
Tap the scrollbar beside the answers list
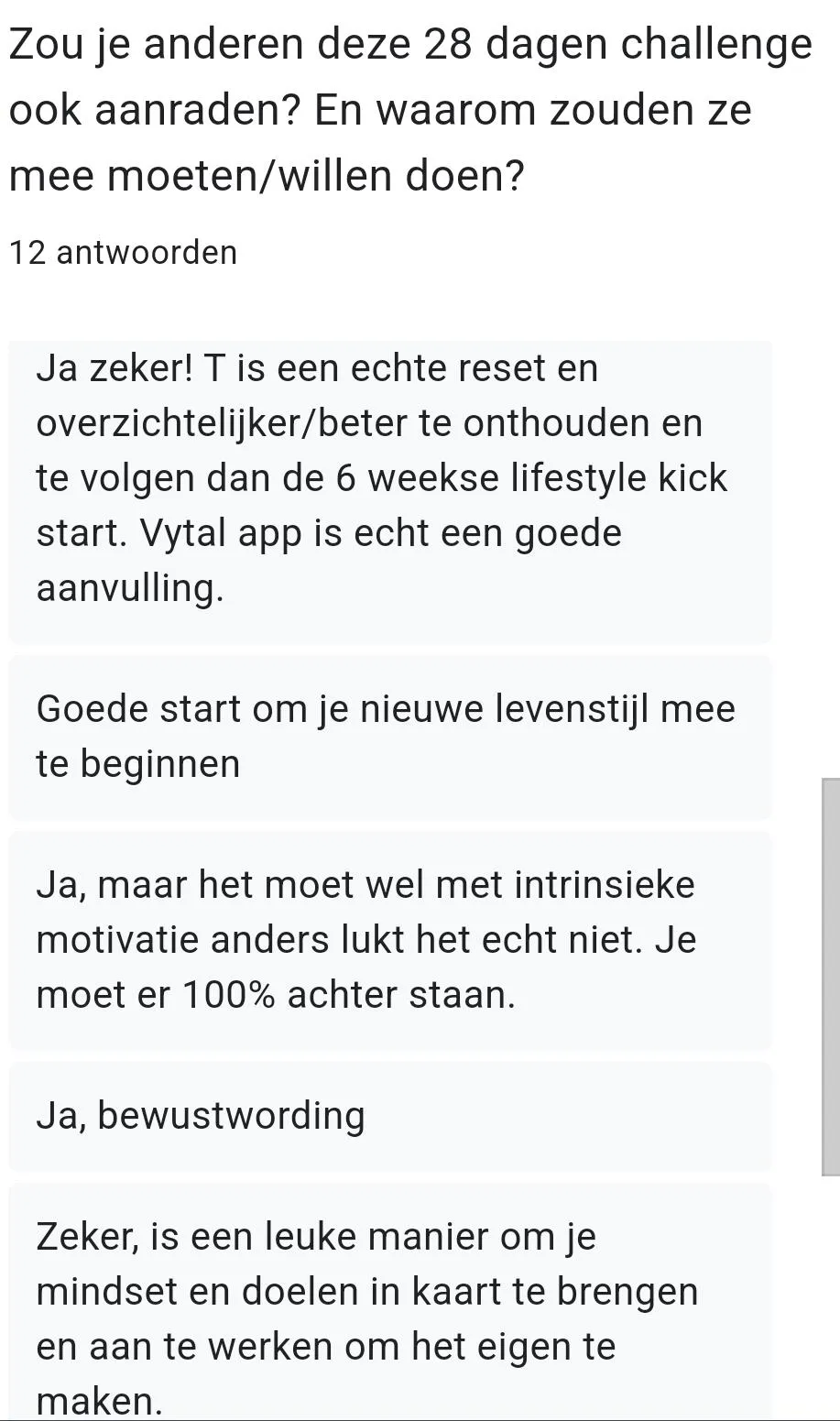click(x=831, y=976)
